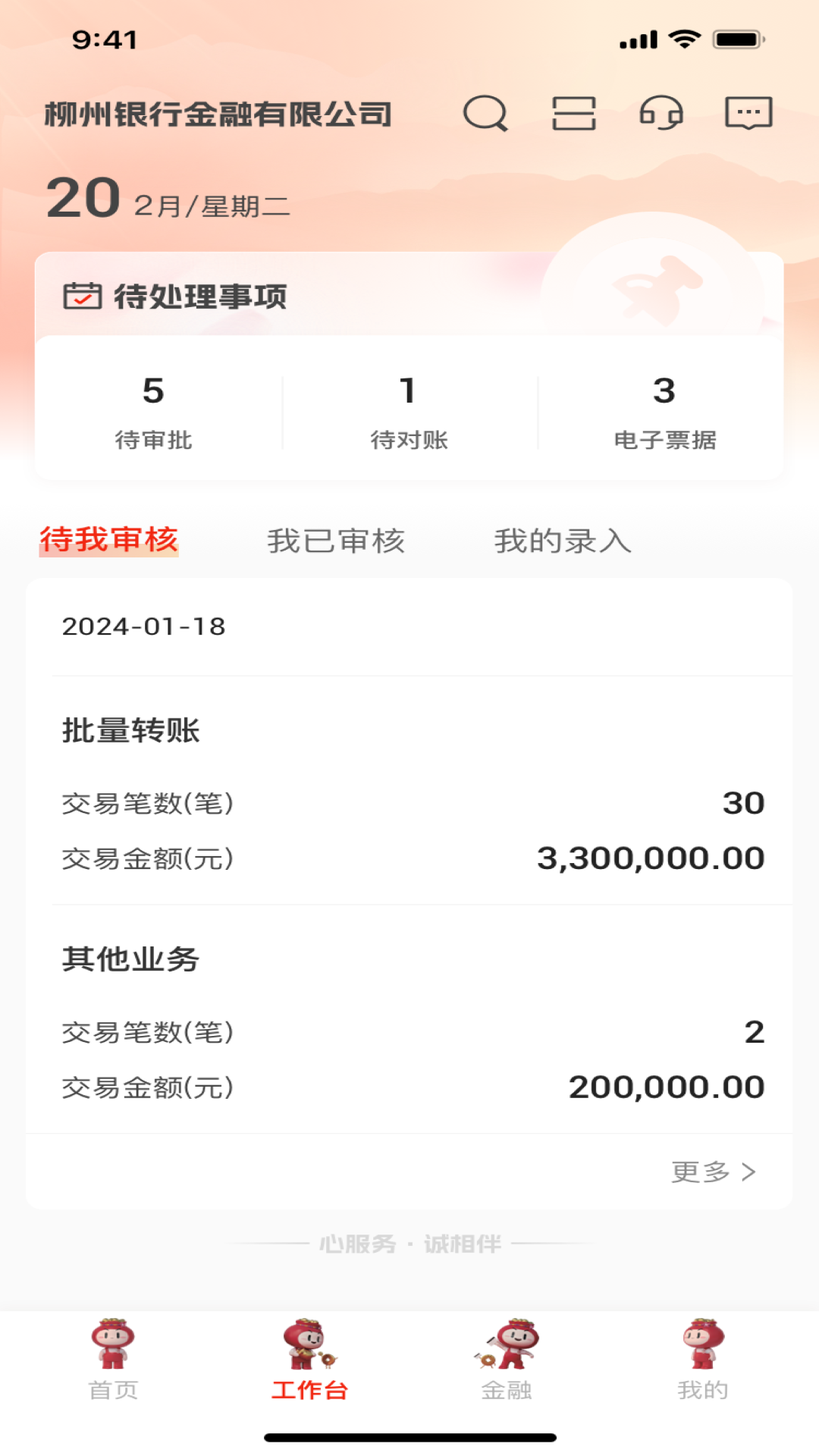This screenshot has width=819, height=1456.
Task: Open the search icon in the top bar
Action: coord(486,114)
